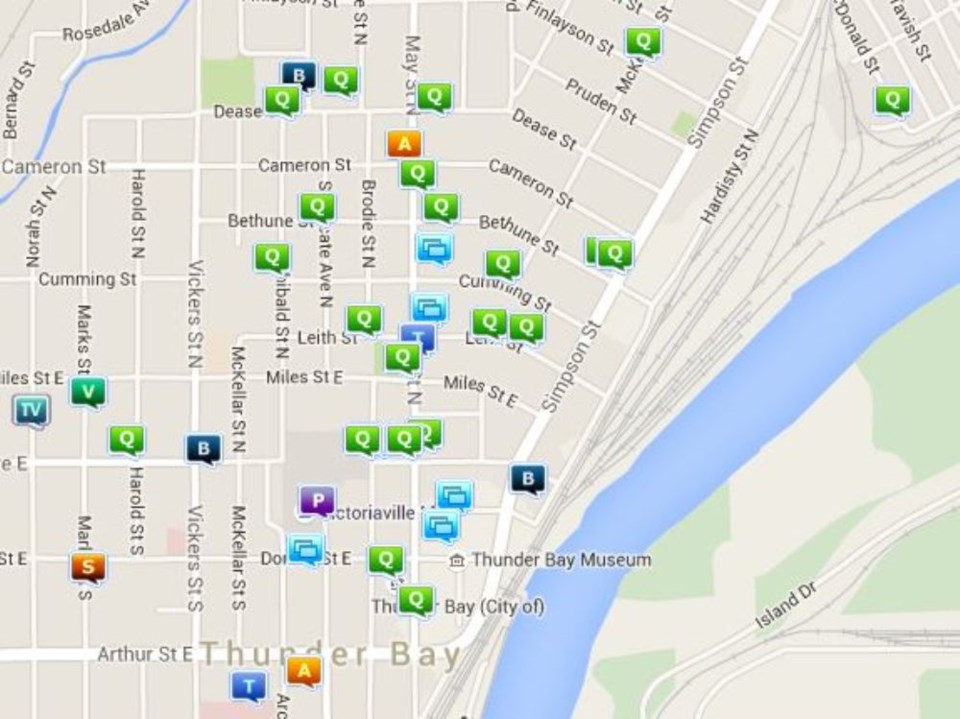Tap the orange A marker near Cameron St
This screenshot has width=960, height=719.
pyautogui.click(x=404, y=144)
